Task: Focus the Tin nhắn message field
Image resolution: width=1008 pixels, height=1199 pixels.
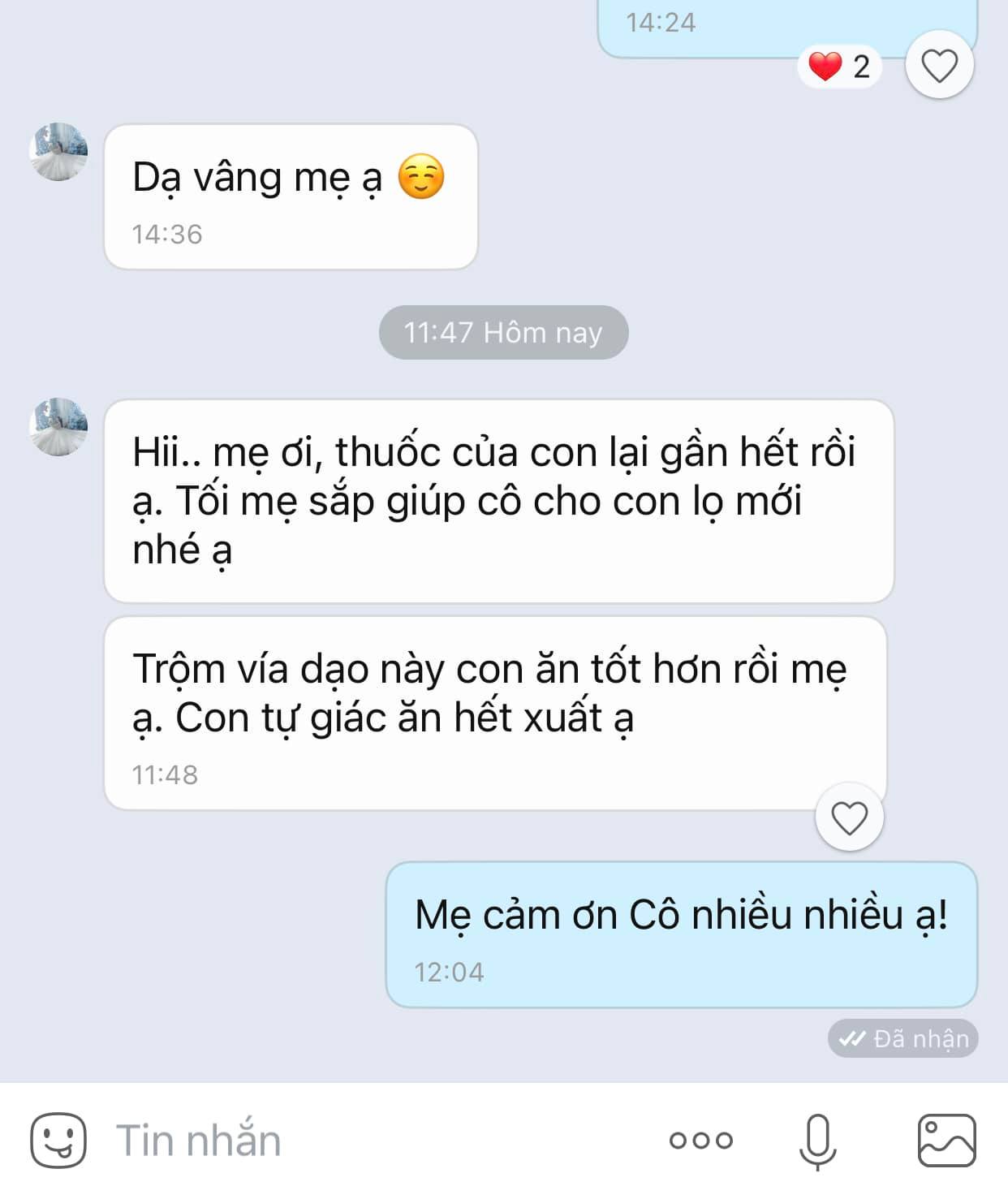Action: 365,1140
